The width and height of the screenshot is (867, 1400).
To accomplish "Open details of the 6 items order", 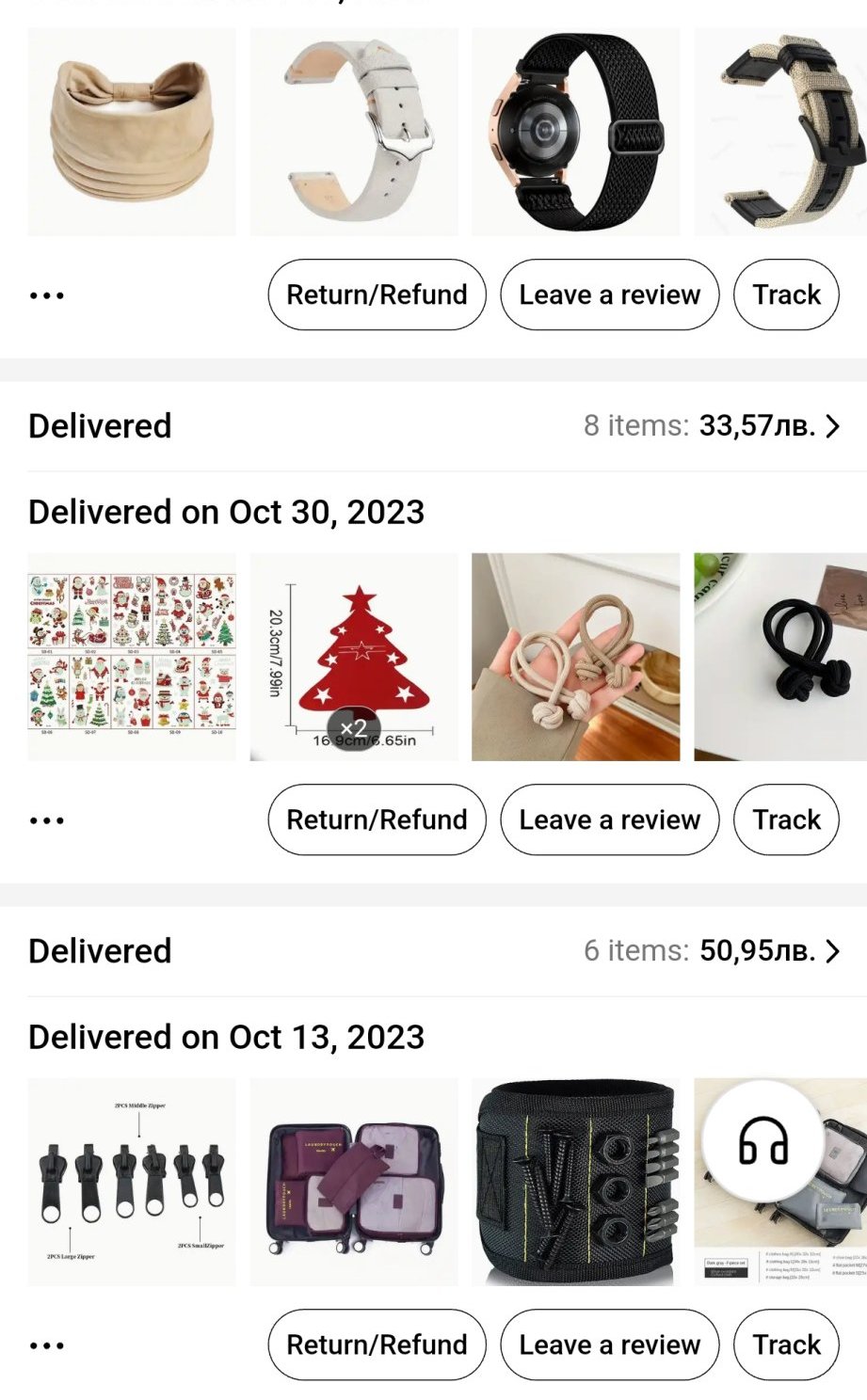I will pos(712,951).
